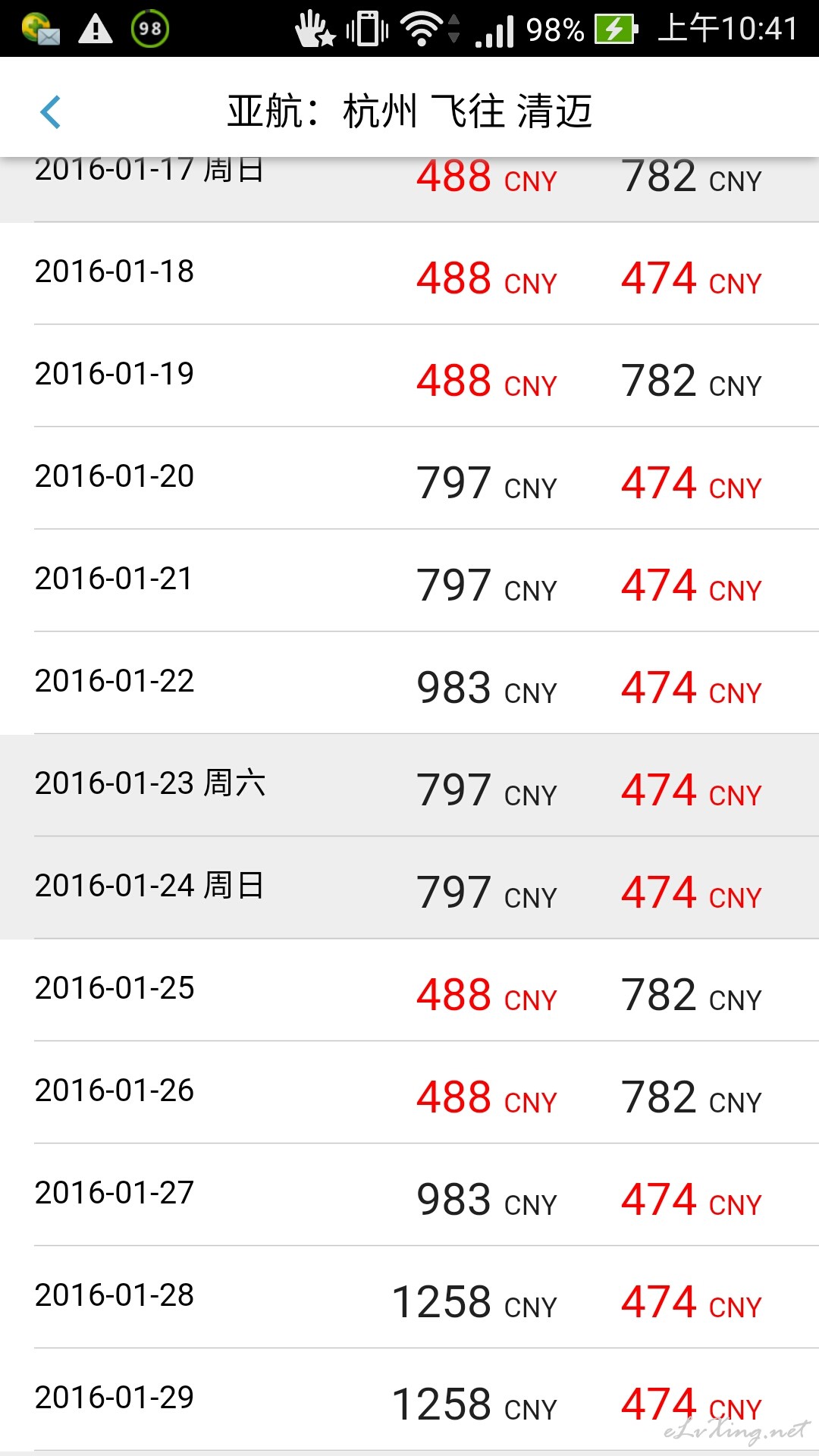Open the 2016-01-28 fare row

[409, 1298]
